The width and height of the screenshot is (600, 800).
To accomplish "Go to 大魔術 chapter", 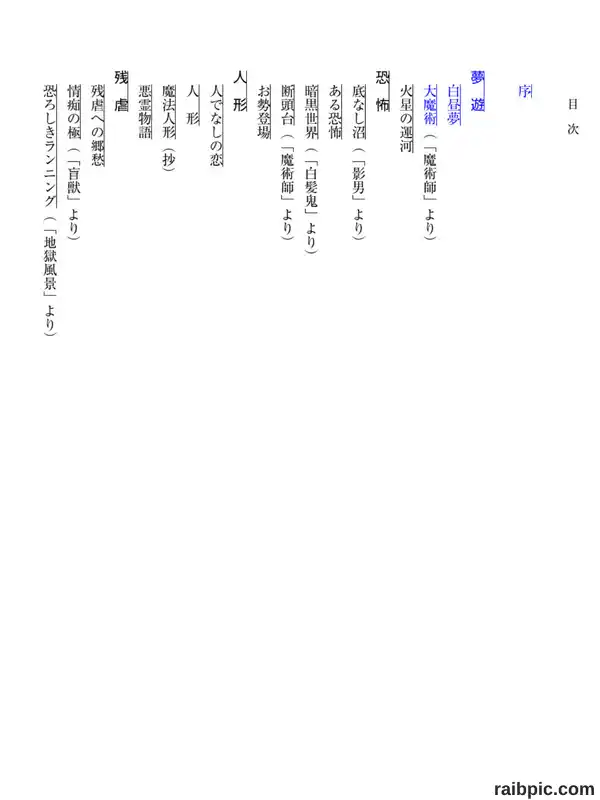I will click(430, 105).
